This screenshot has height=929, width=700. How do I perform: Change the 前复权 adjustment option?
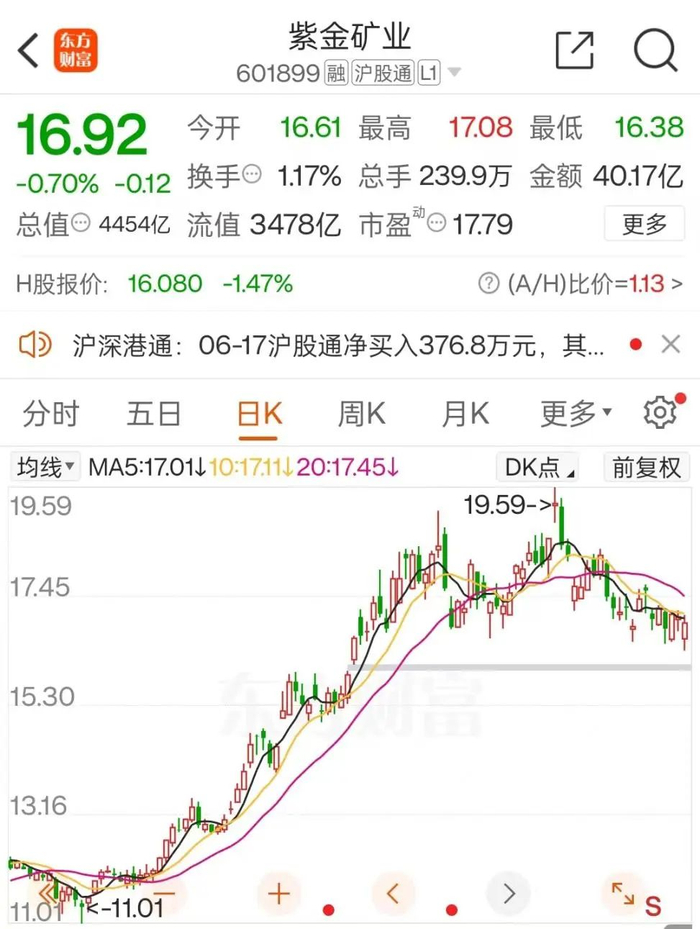(646, 467)
